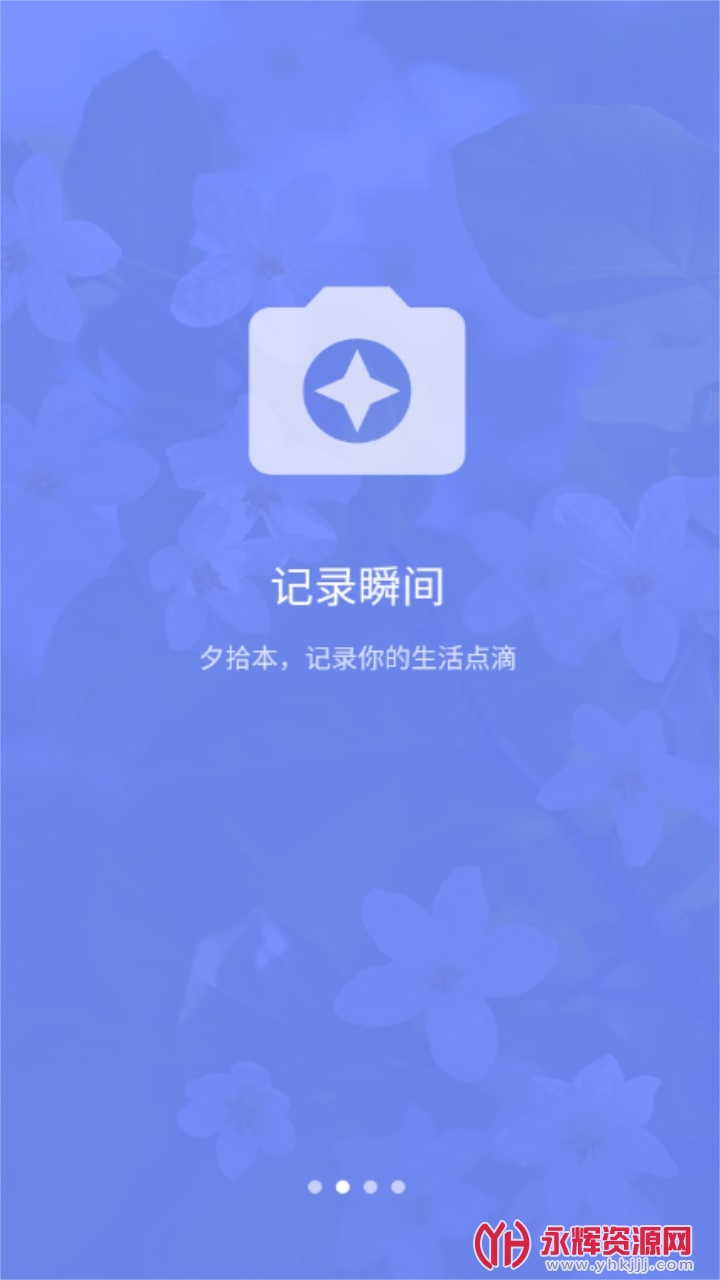Jump to the first onboarding page dot
The image size is (720, 1280).
(x=315, y=1187)
